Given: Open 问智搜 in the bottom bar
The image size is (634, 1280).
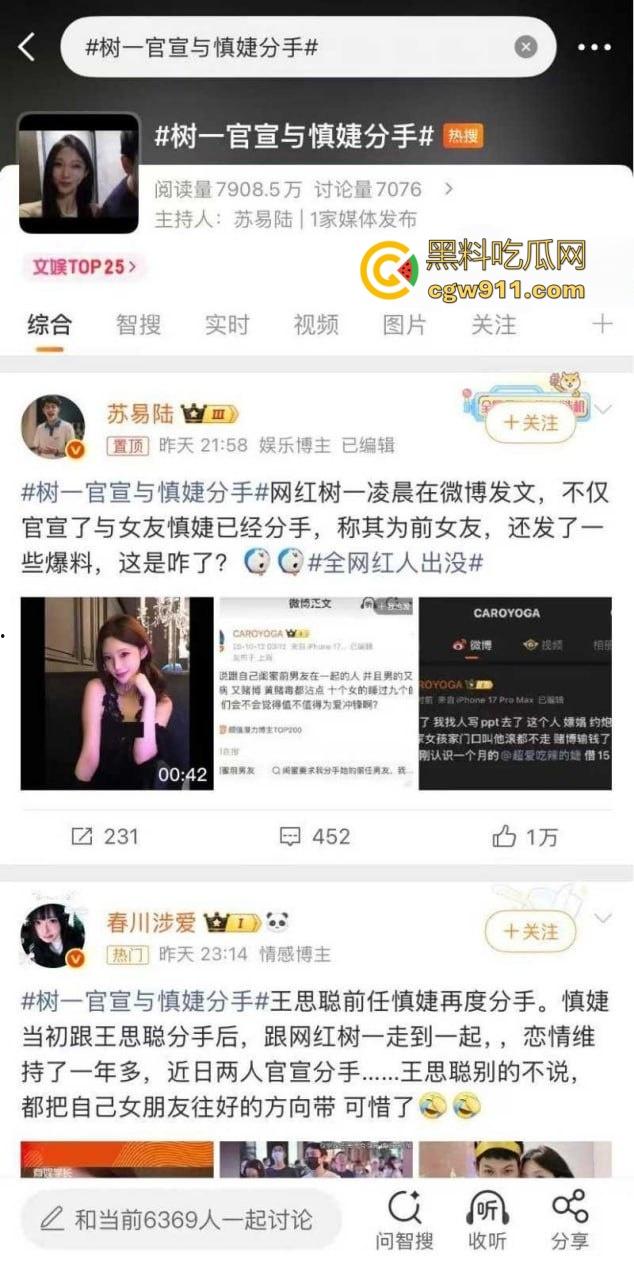Looking at the screenshot, I should (x=404, y=1221).
